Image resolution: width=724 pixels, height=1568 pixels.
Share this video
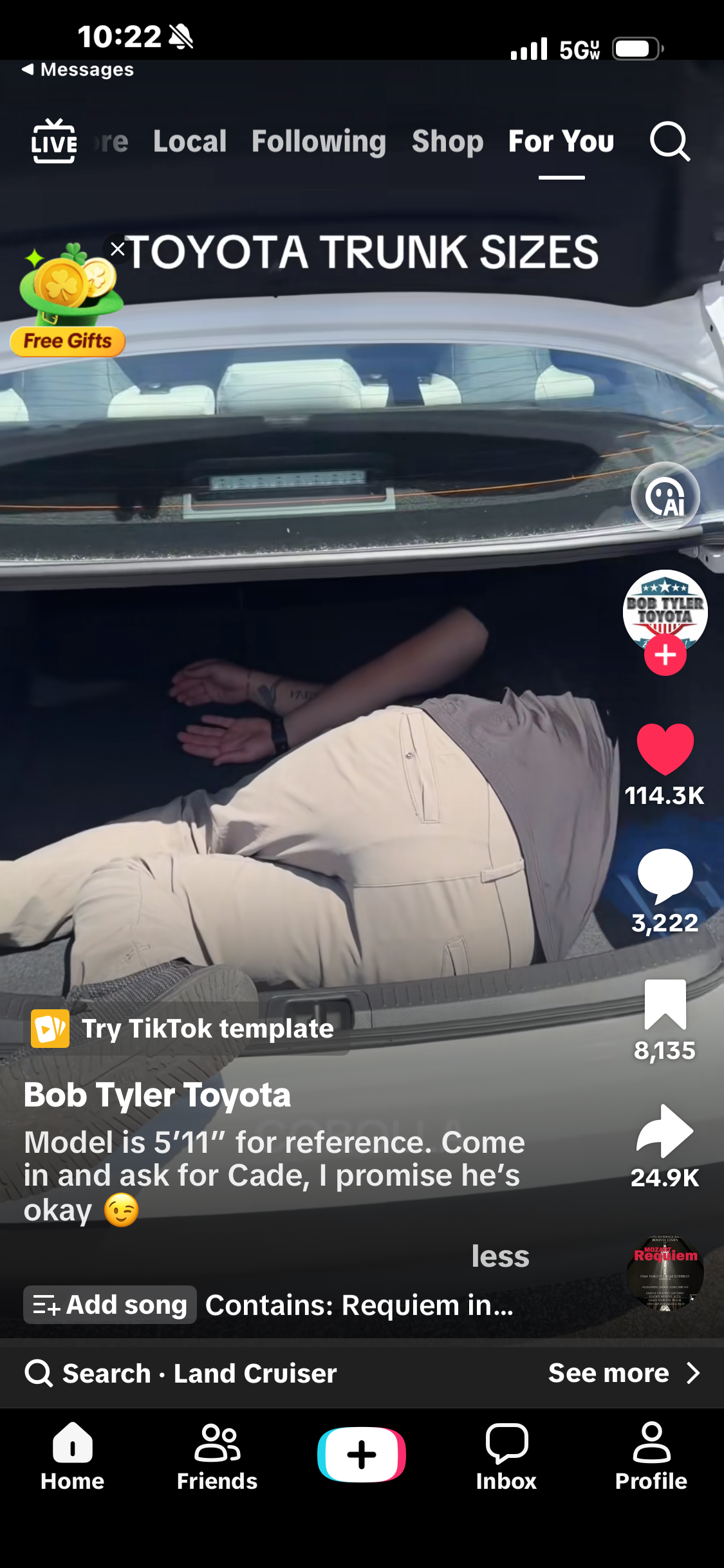coord(665,1132)
